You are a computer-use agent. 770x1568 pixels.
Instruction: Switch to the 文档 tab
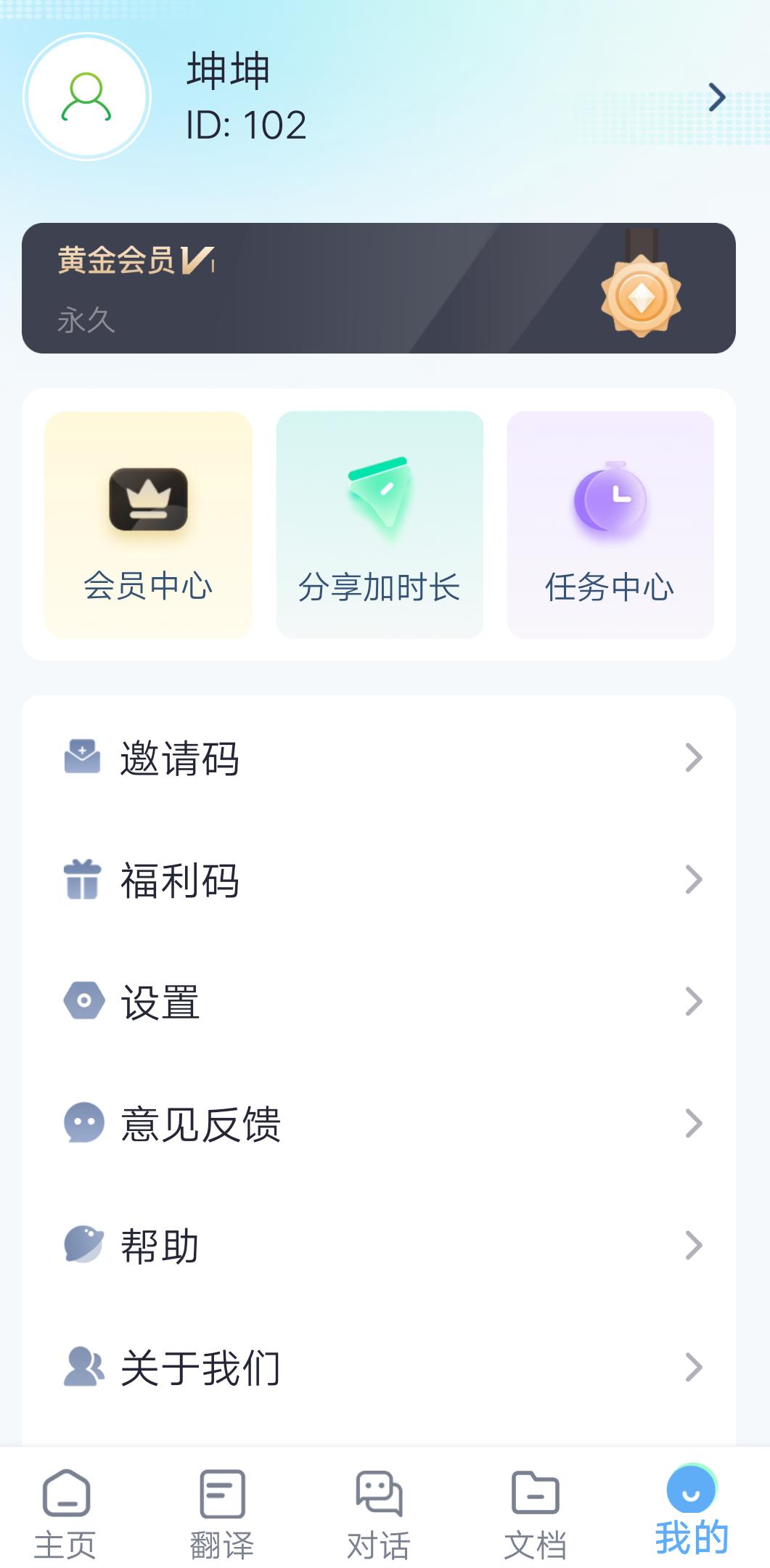pos(536,1514)
